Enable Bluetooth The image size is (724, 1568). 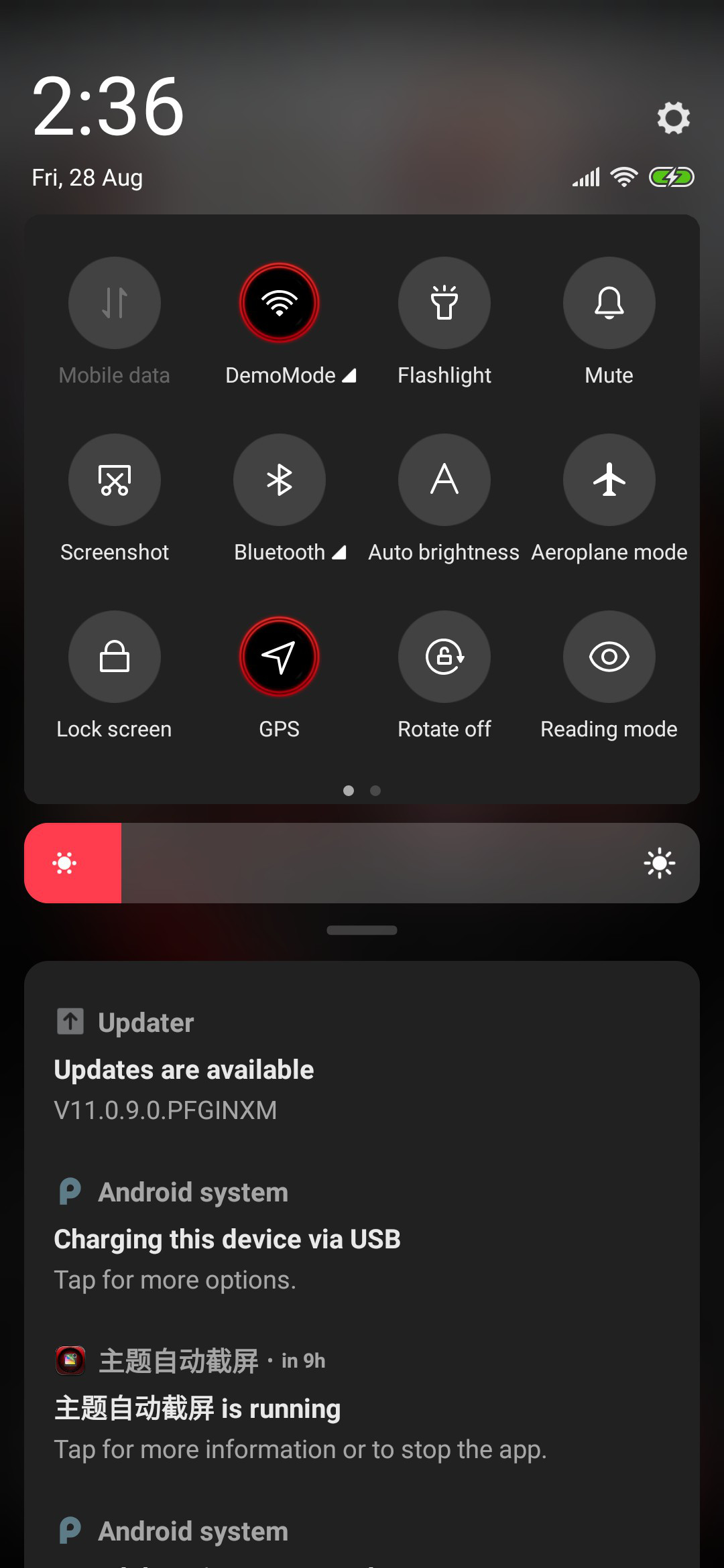280,480
